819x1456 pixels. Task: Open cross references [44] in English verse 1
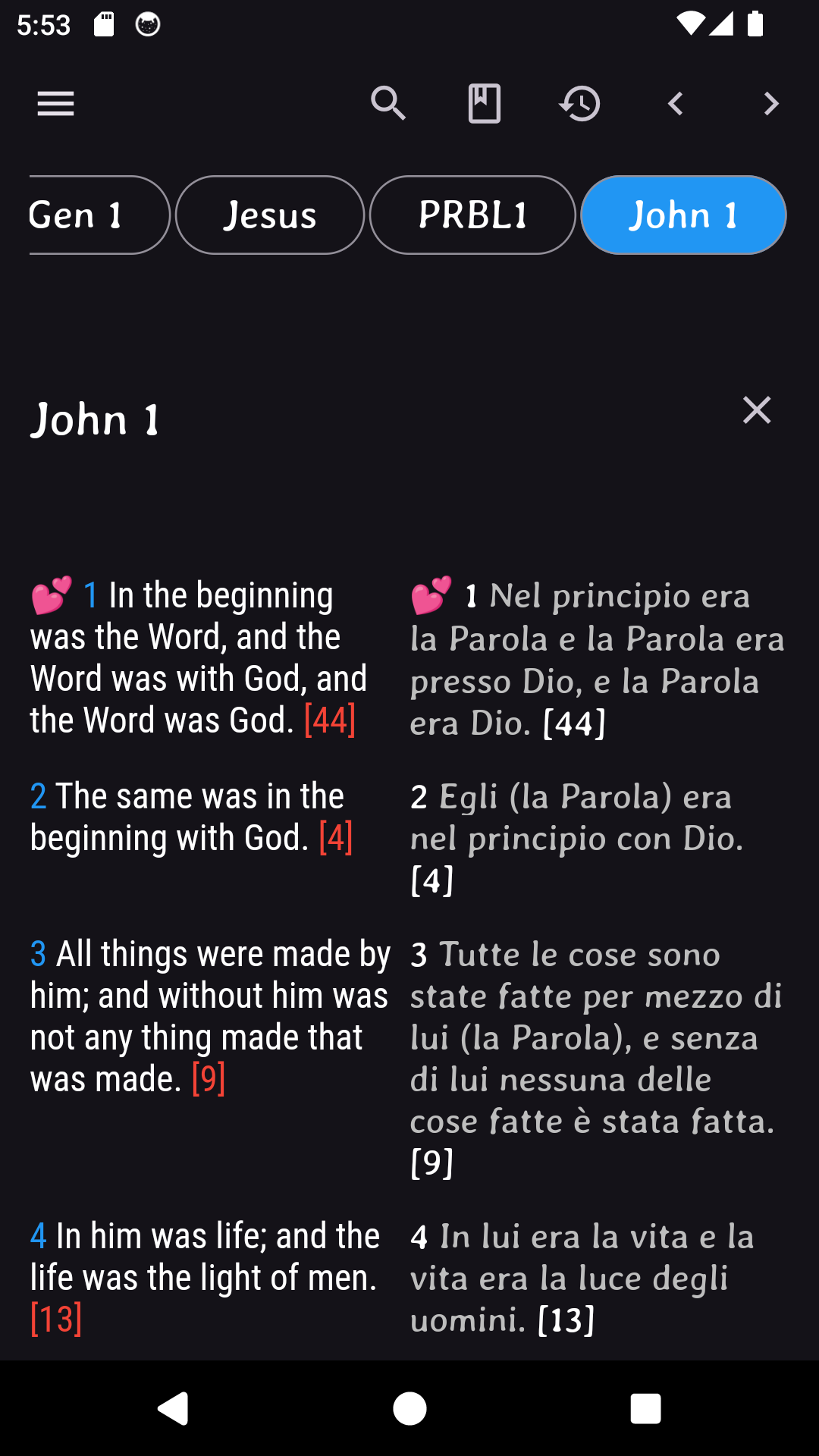pyautogui.click(x=330, y=720)
